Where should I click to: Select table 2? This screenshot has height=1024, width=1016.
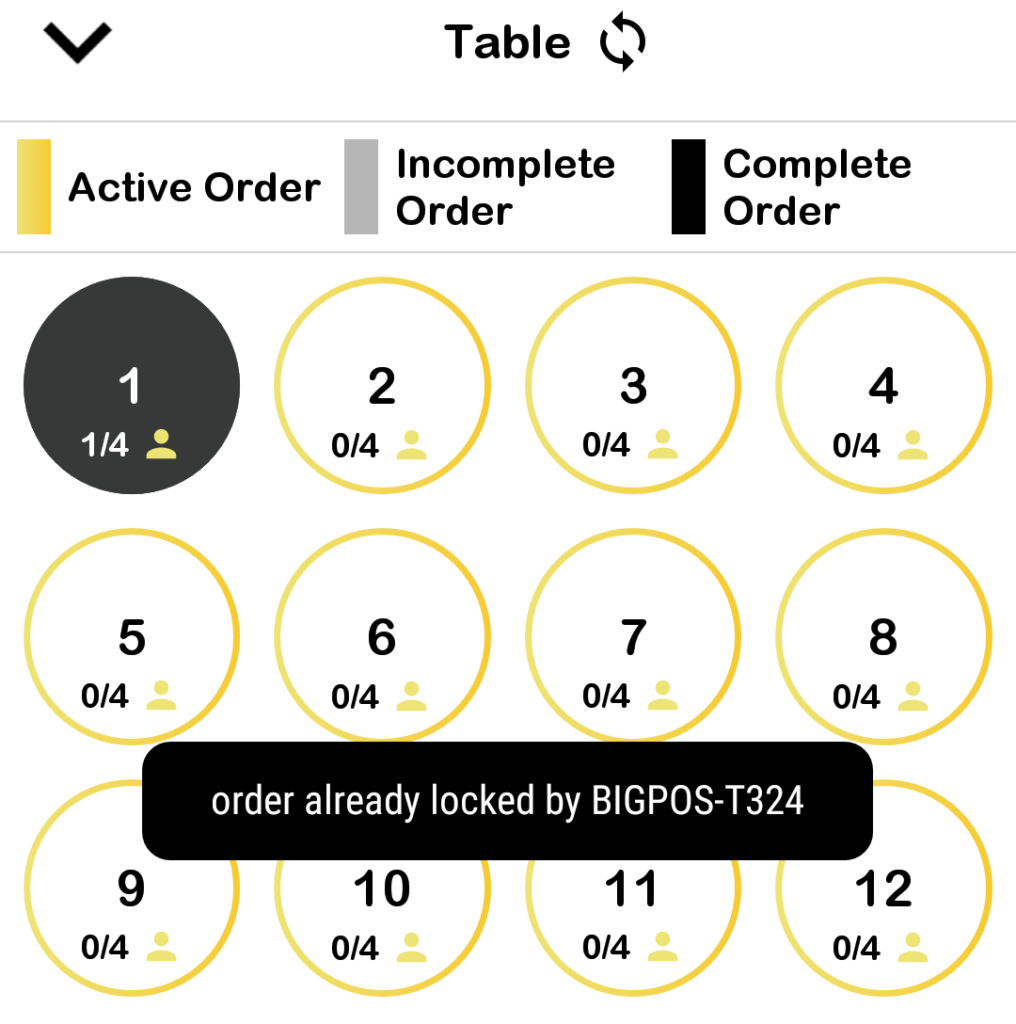click(382, 386)
